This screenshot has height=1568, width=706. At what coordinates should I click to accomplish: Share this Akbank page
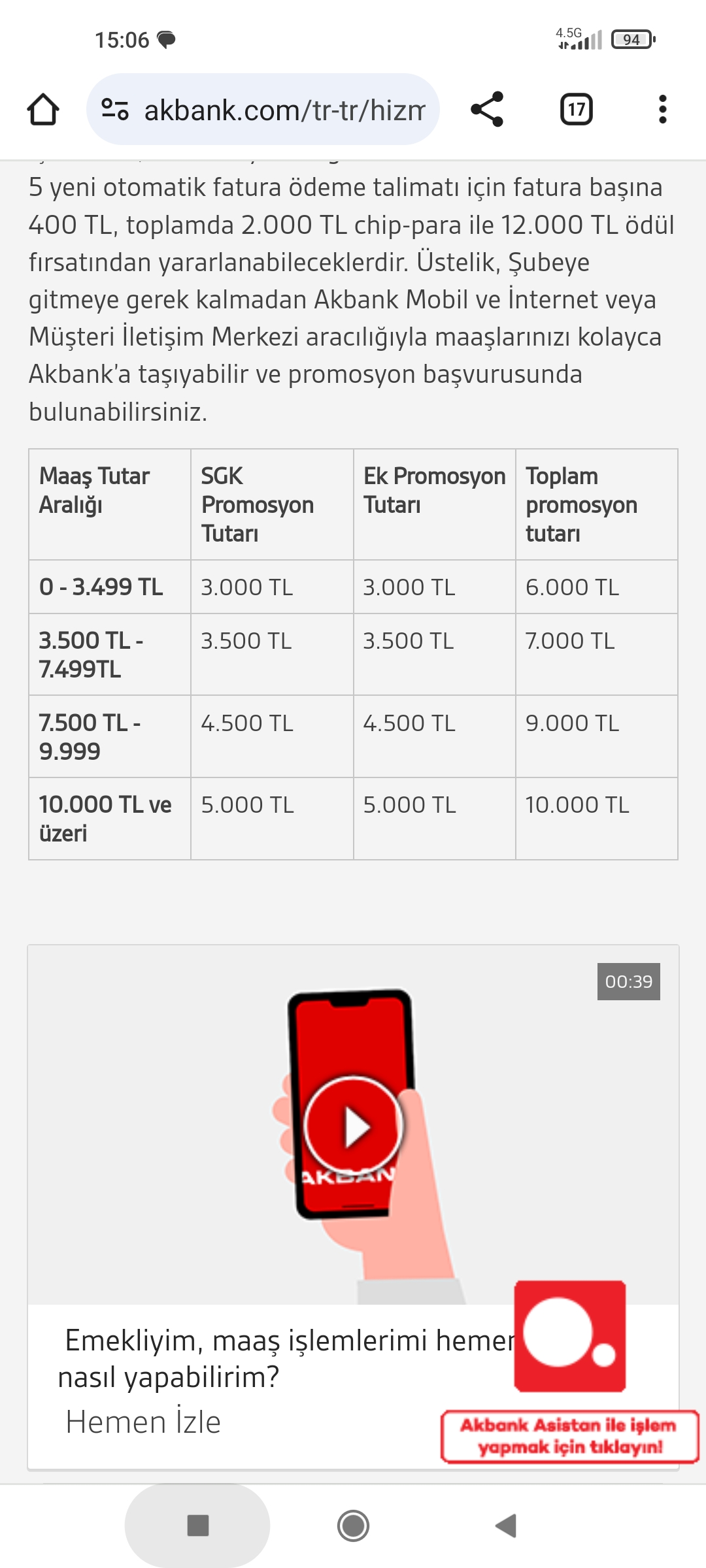(487, 109)
